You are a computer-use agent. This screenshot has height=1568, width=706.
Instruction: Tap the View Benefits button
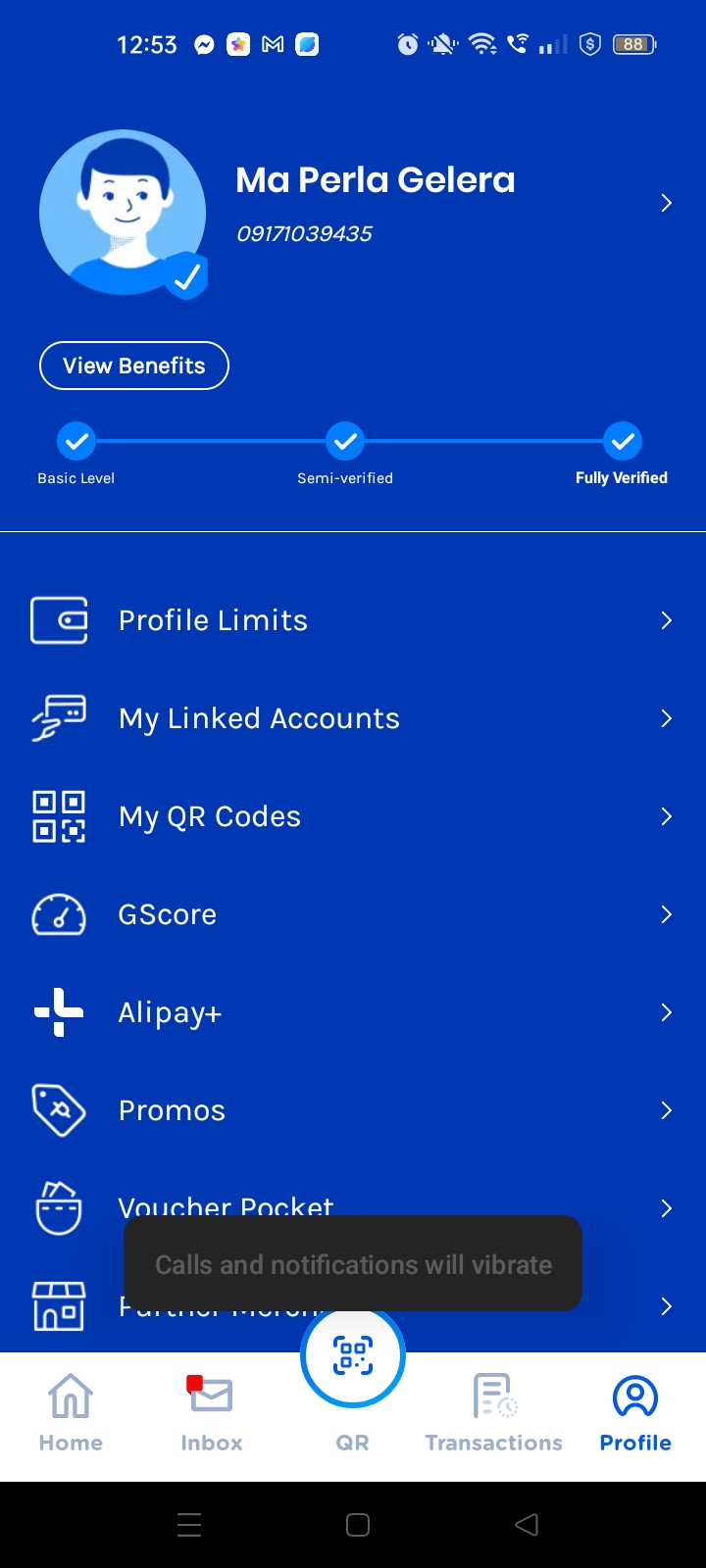point(134,366)
